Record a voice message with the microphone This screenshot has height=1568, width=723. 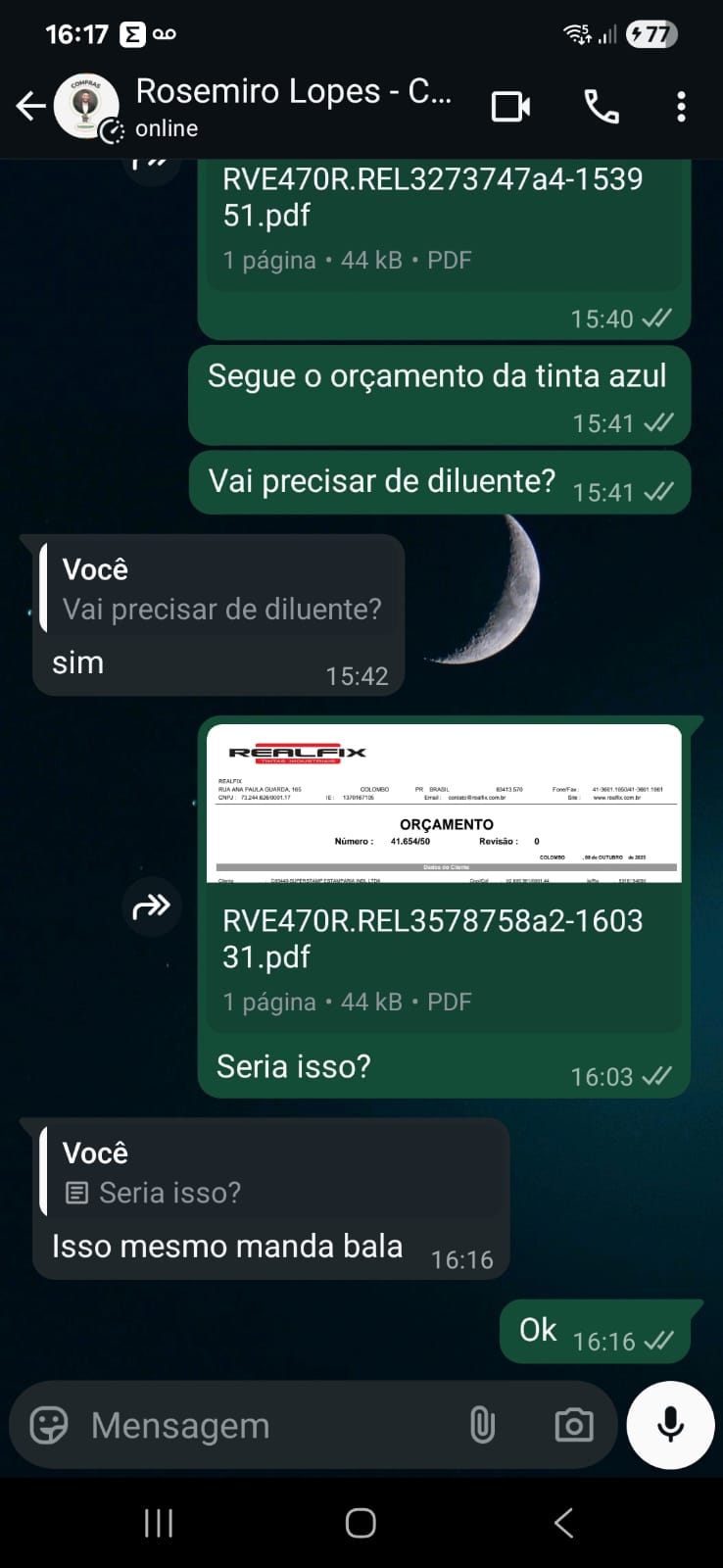[x=671, y=1425]
